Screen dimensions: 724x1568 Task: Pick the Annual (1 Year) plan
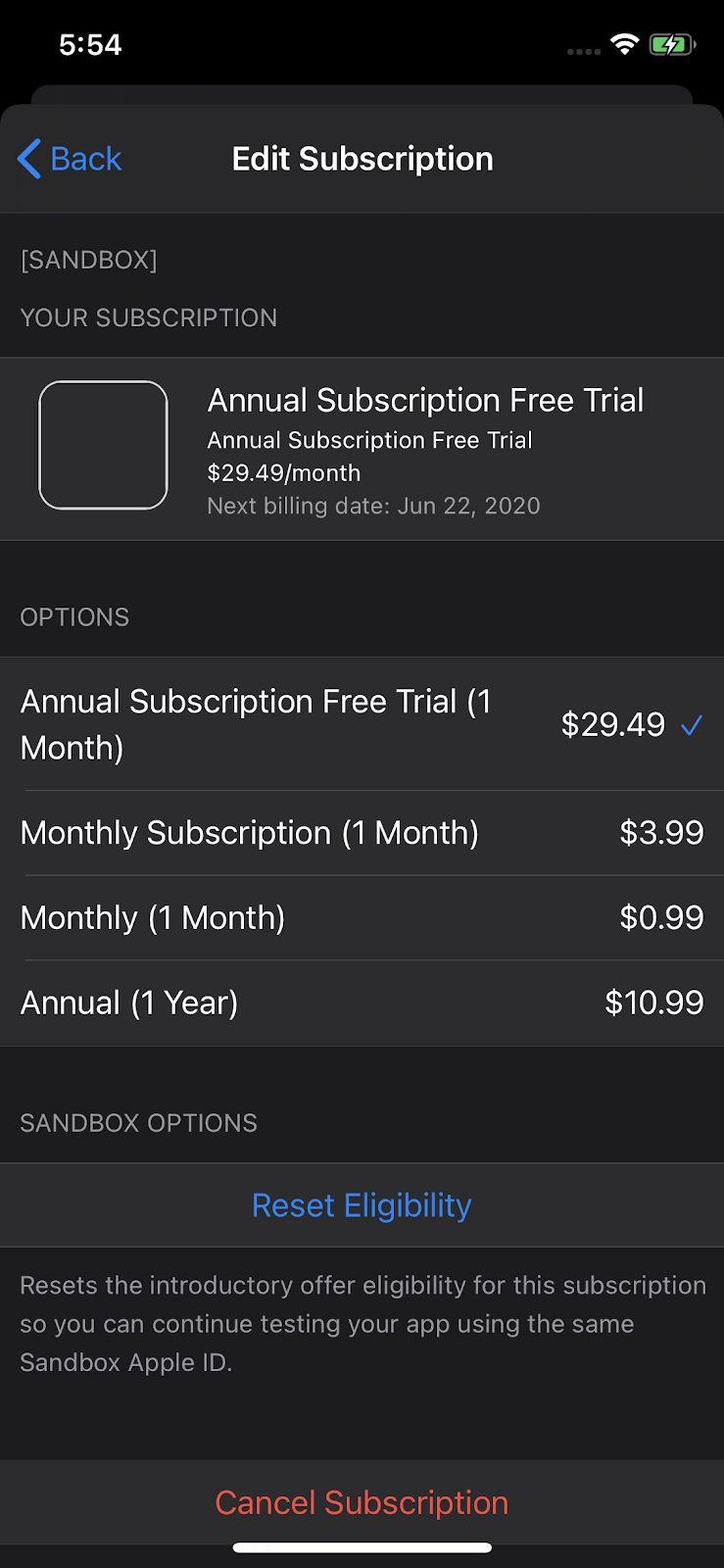(x=362, y=1003)
